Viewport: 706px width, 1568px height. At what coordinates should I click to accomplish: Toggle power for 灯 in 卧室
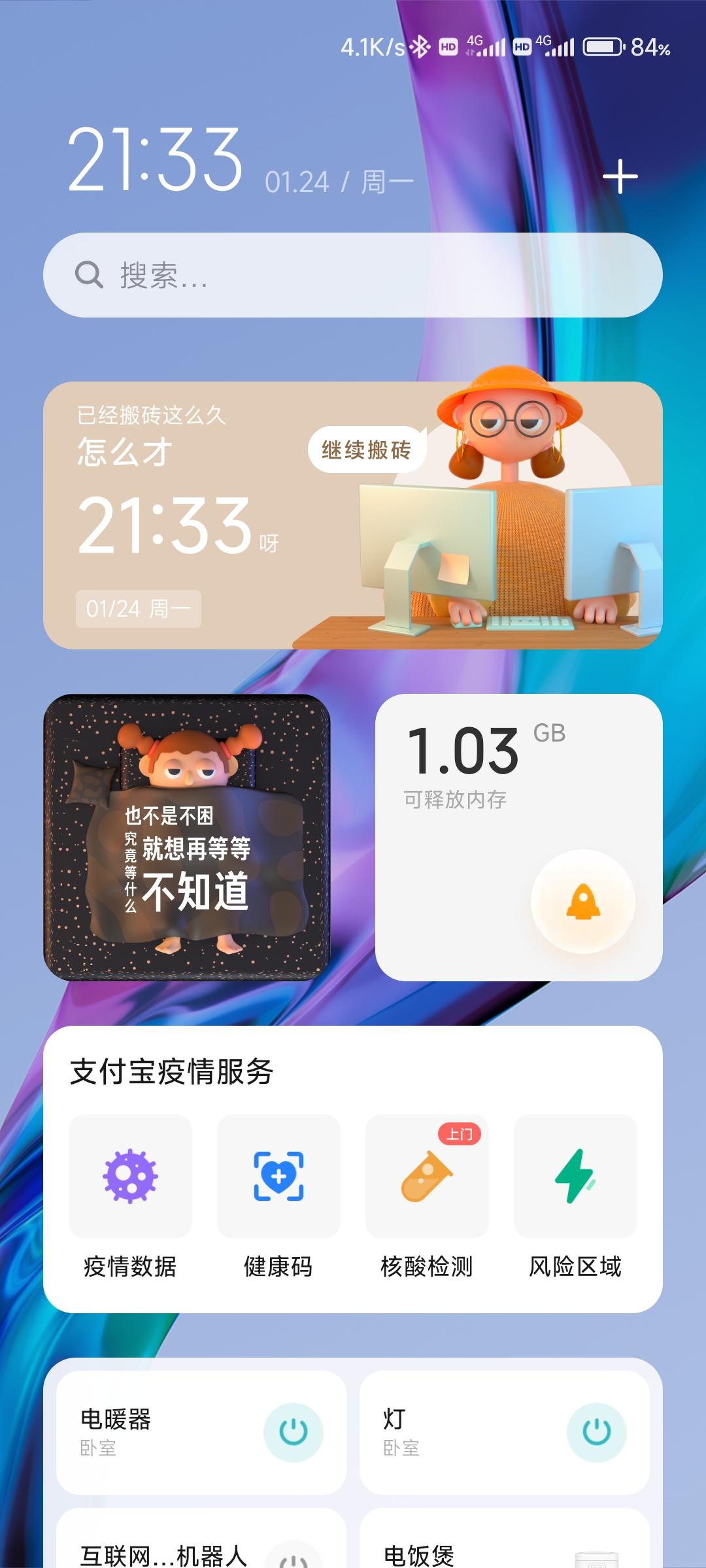pos(596,1431)
